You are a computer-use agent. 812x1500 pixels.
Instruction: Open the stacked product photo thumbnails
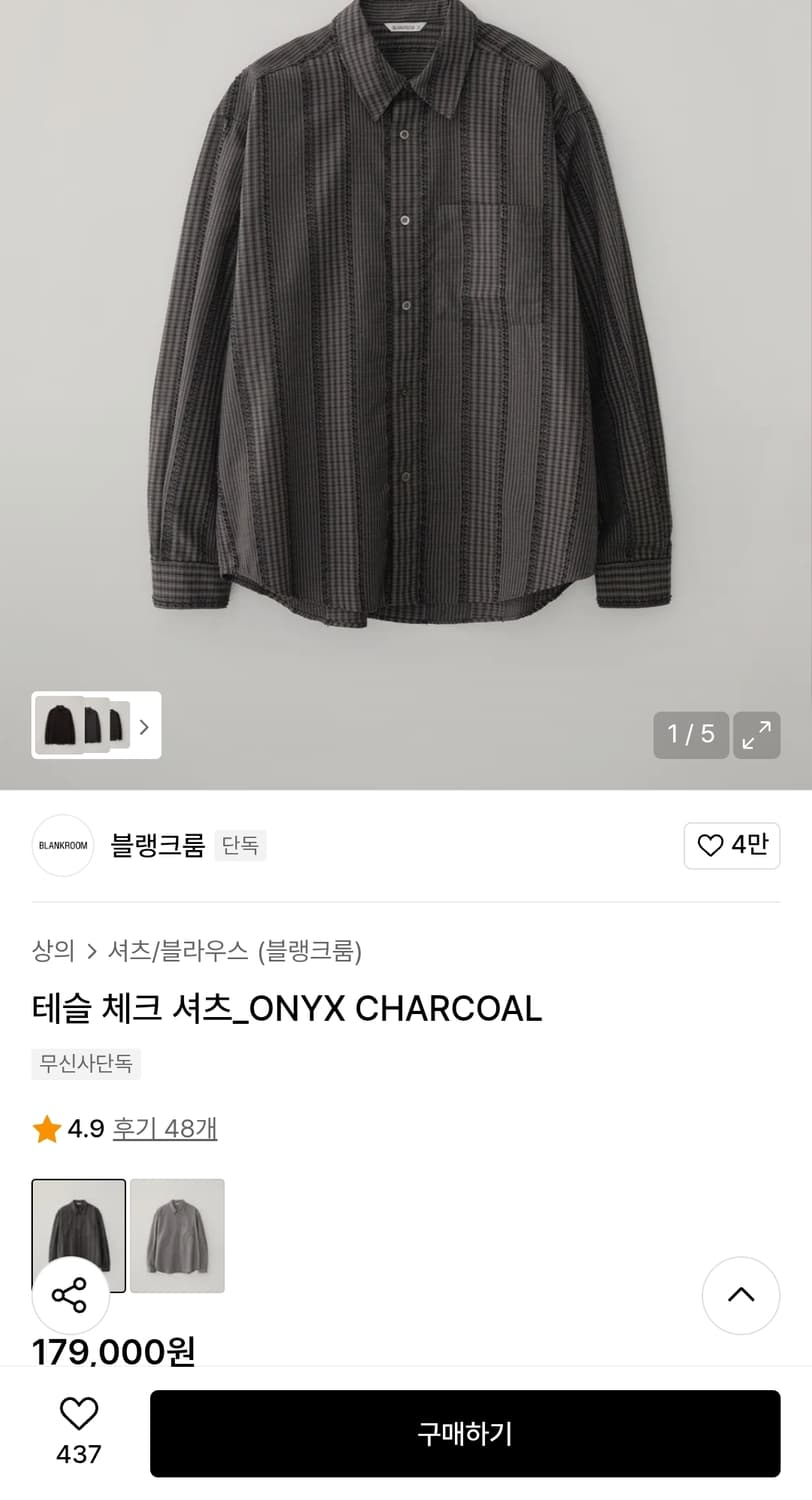85,726
